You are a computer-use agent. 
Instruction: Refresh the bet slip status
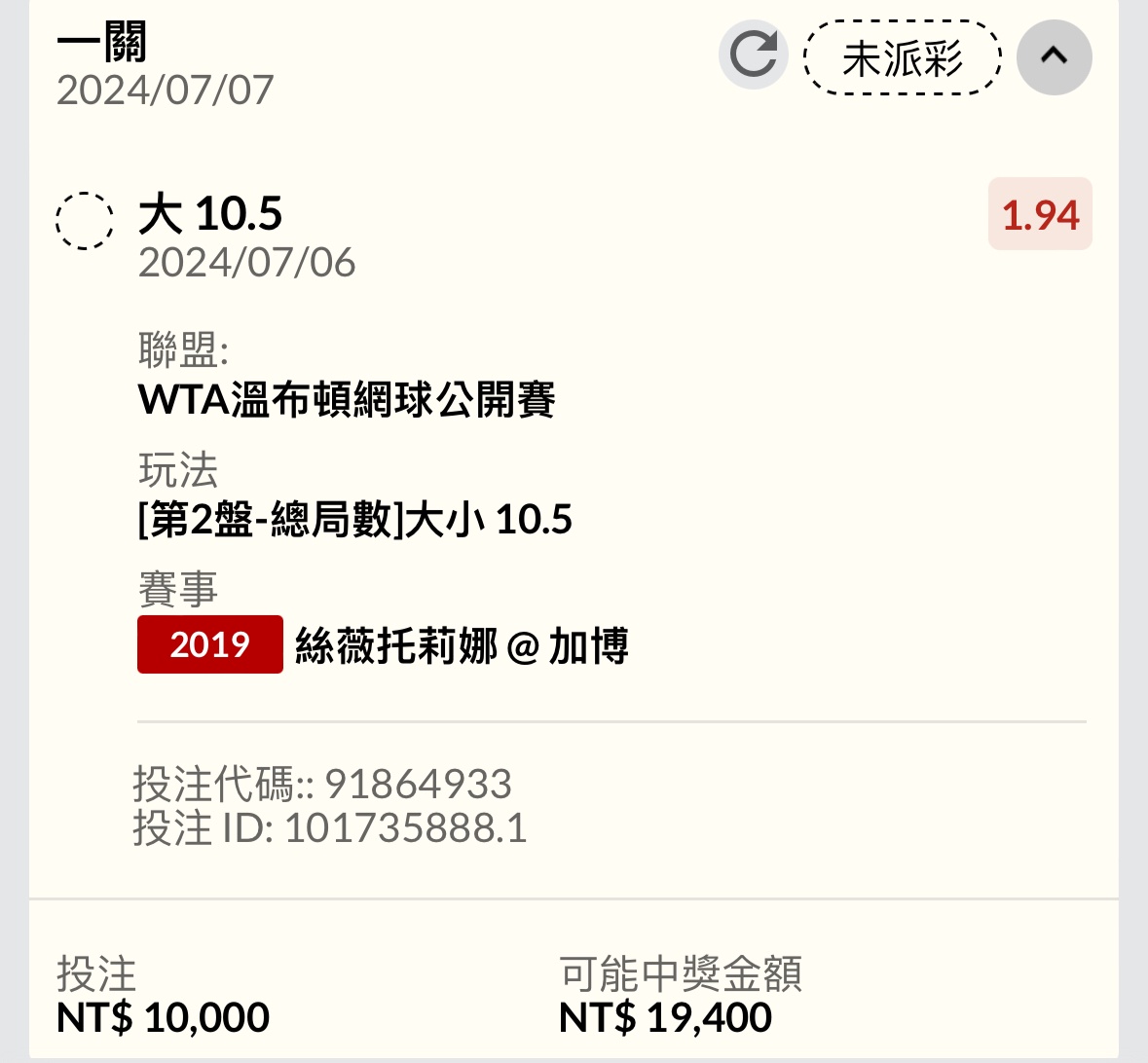coord(753,55)
